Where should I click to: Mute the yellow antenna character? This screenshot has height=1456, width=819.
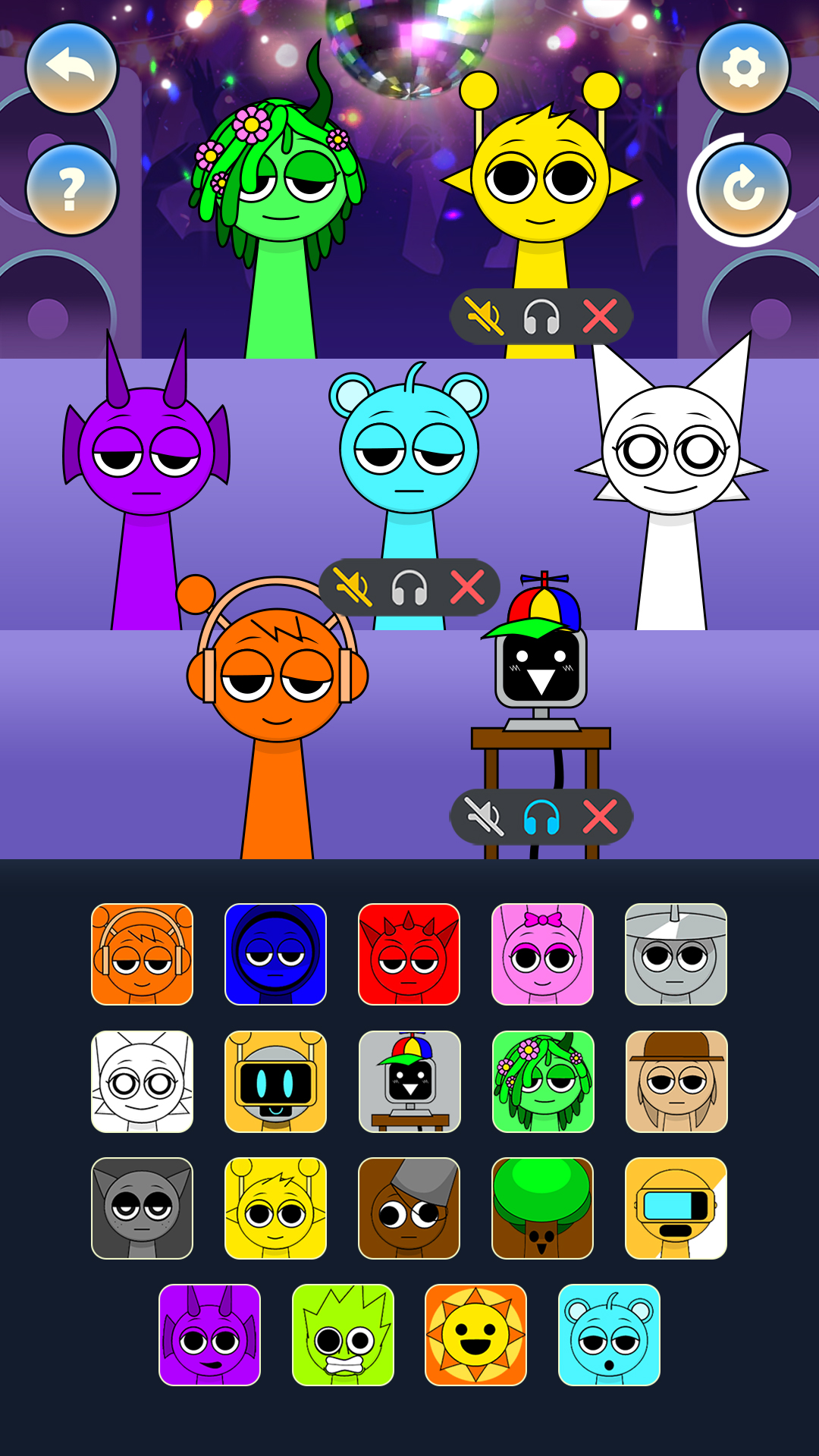tap(484, 316)
